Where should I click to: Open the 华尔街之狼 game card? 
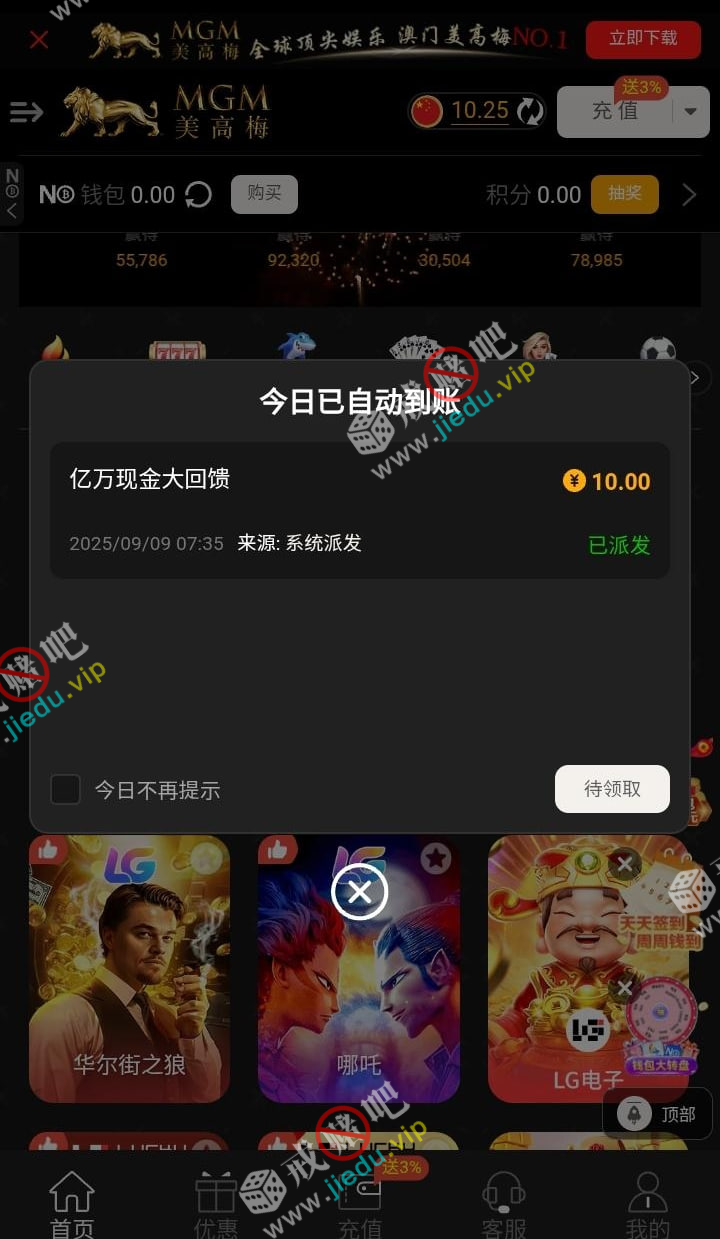[x=129, y=968]
